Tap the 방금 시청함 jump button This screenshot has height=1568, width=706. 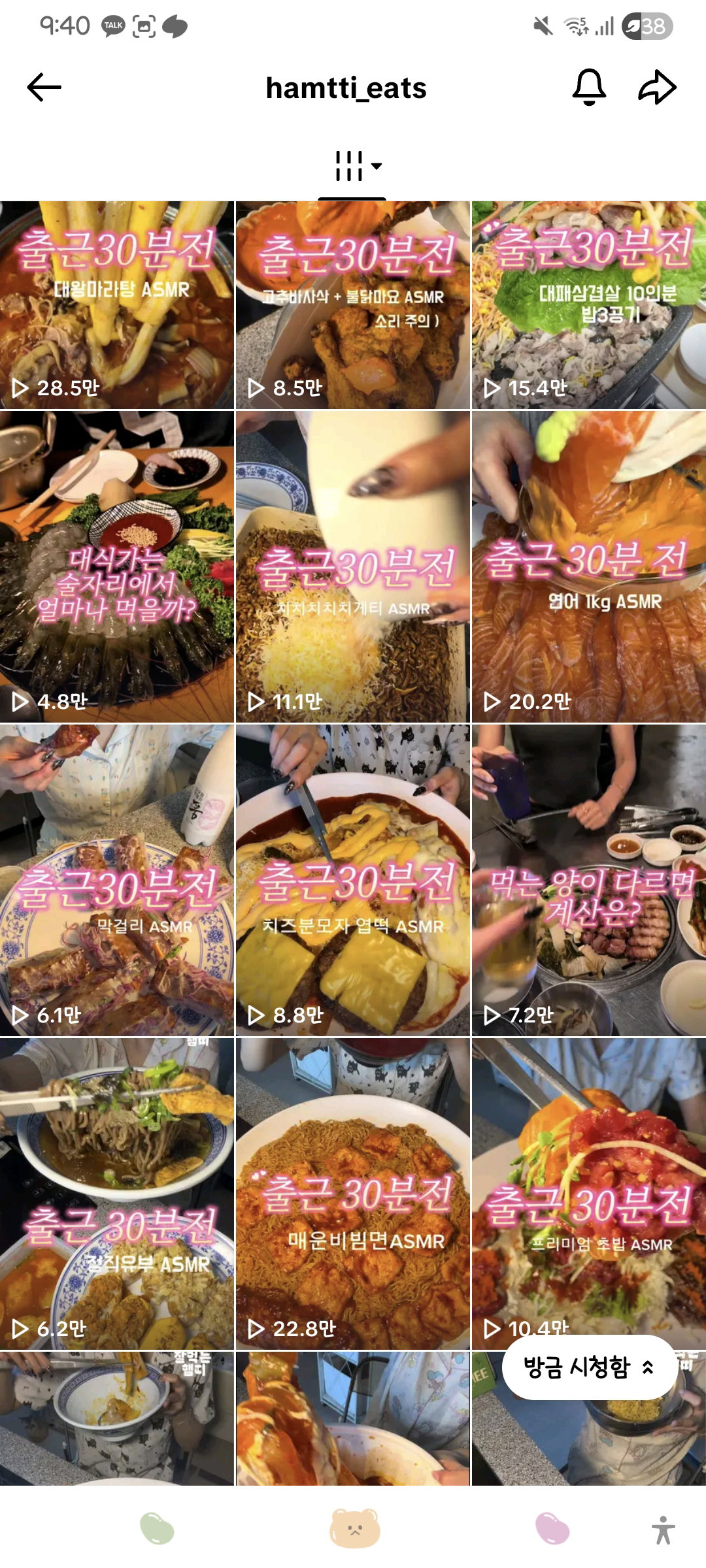[x=589, y=1367]
